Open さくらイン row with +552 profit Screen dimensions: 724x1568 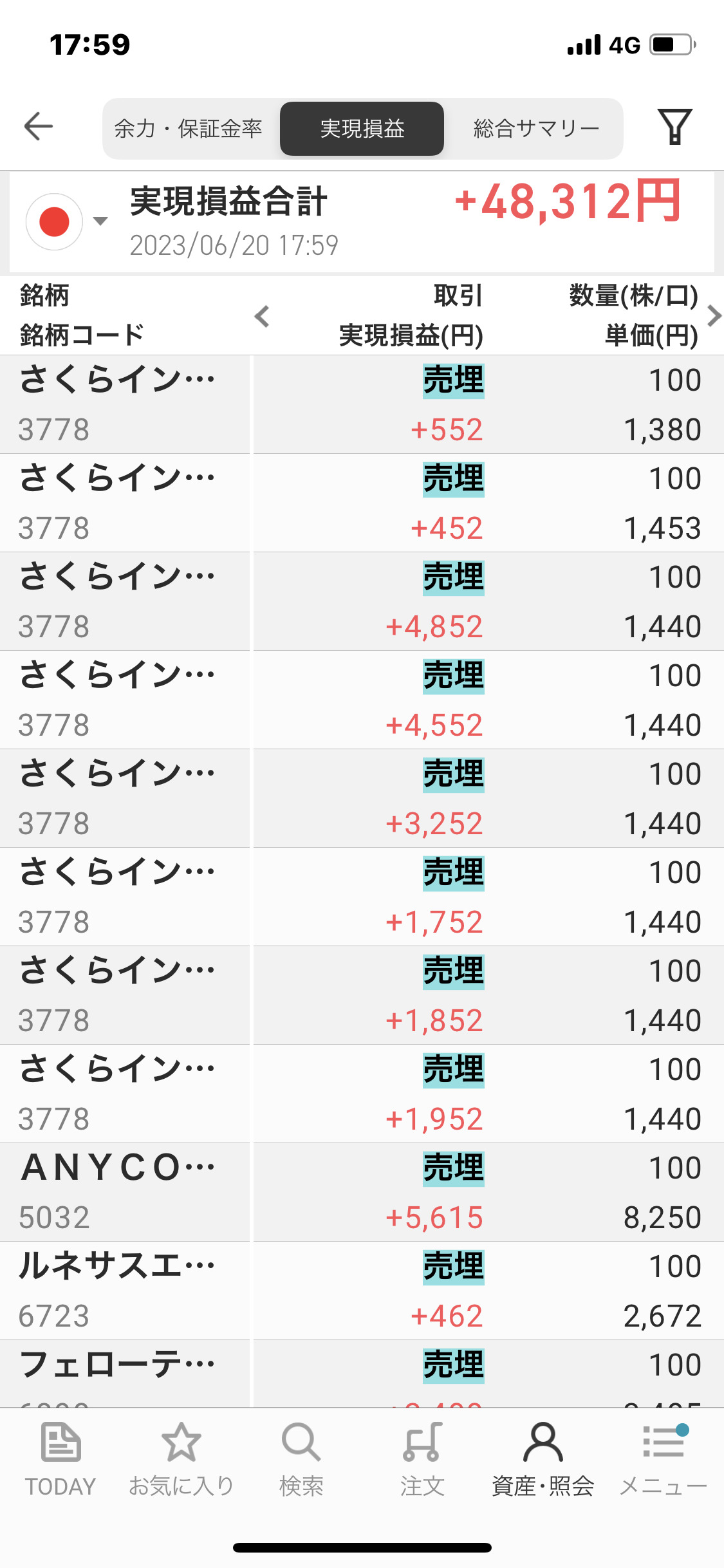coord(362,404)
